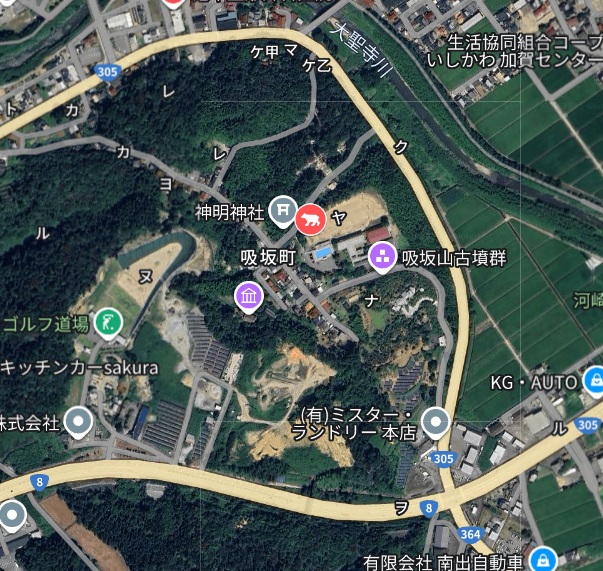Open the red animal marker beside 神明神社
This screenshot has width=603, height=571.
coord(309,215)
